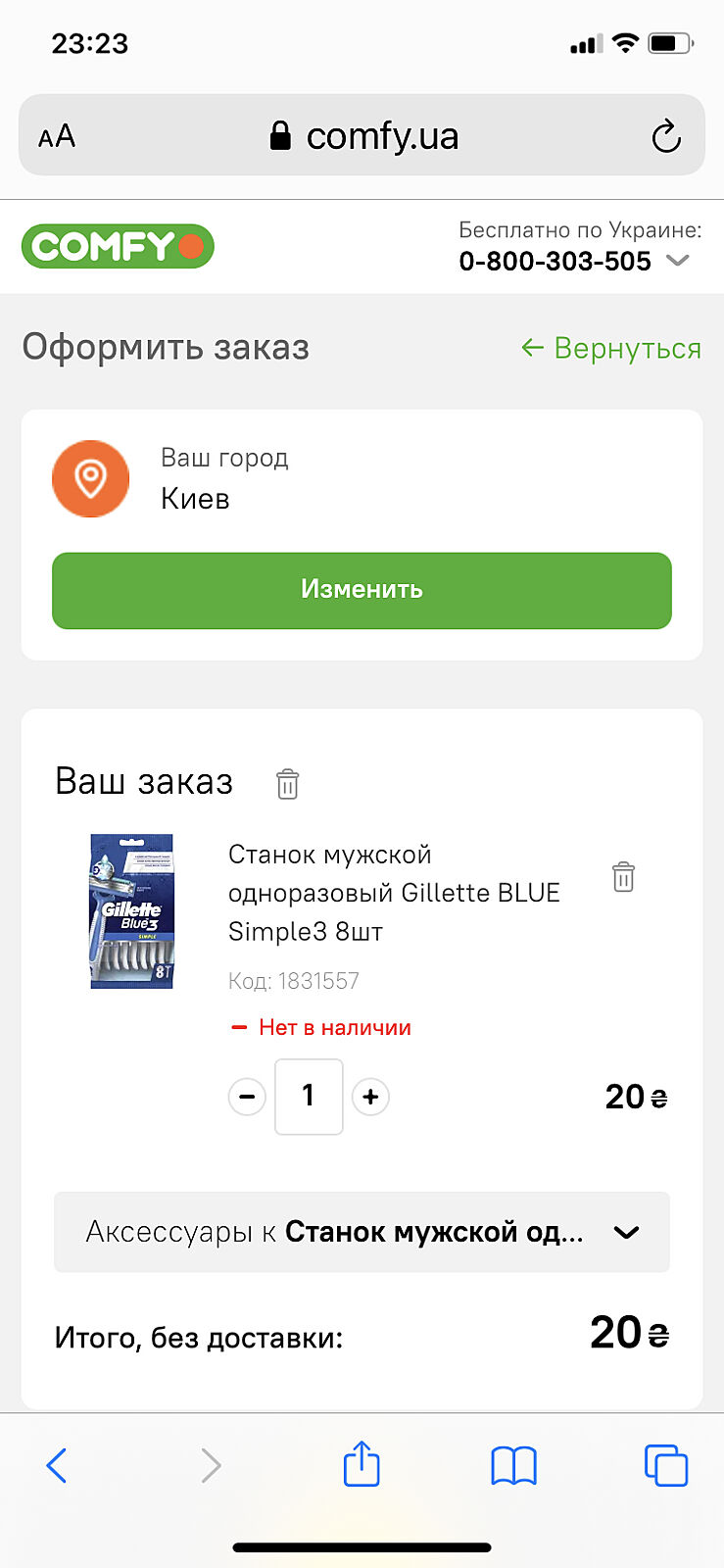This screenshot has width=724, height=1568.
Task: Go back in Safari browser
Action: [57, 1466]
